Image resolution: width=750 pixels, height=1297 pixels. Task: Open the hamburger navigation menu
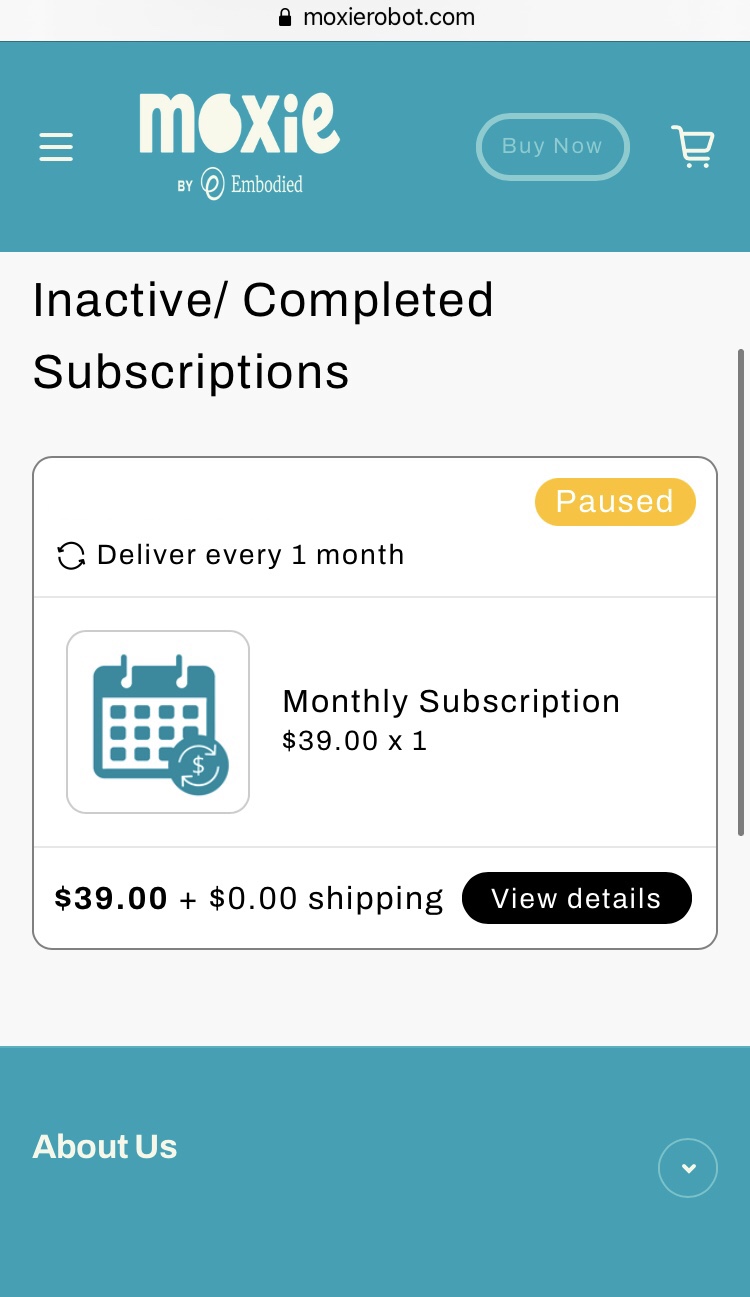pyautogui.click(x=56, y=146)
